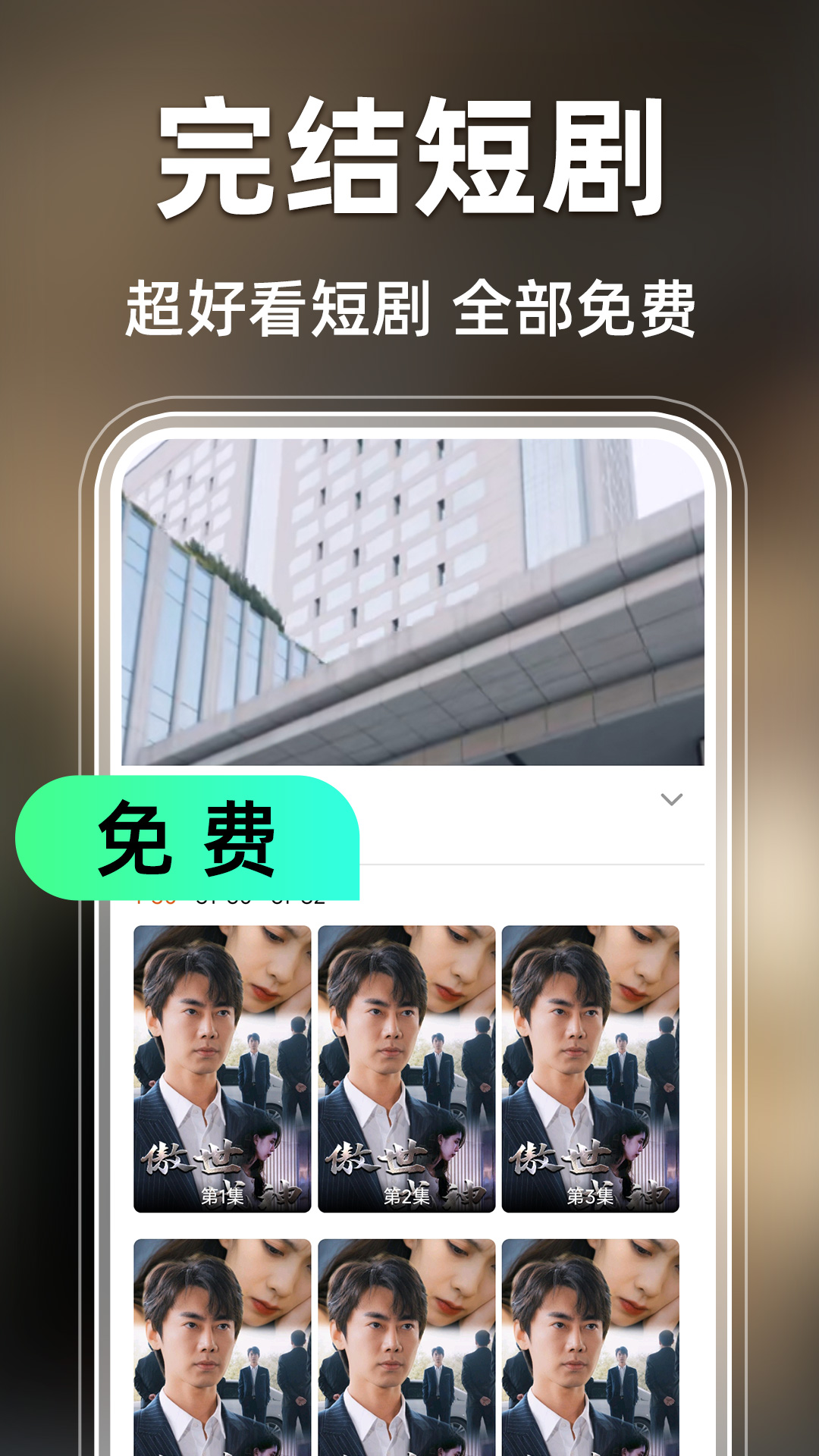Tap the 完结短剧 heading banner

click(409, 159)
